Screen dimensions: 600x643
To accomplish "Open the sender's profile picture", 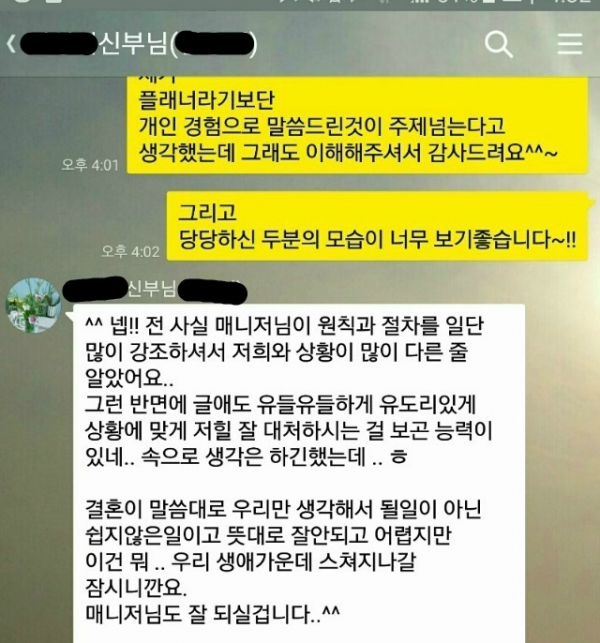I will click(x=33, y=305).
